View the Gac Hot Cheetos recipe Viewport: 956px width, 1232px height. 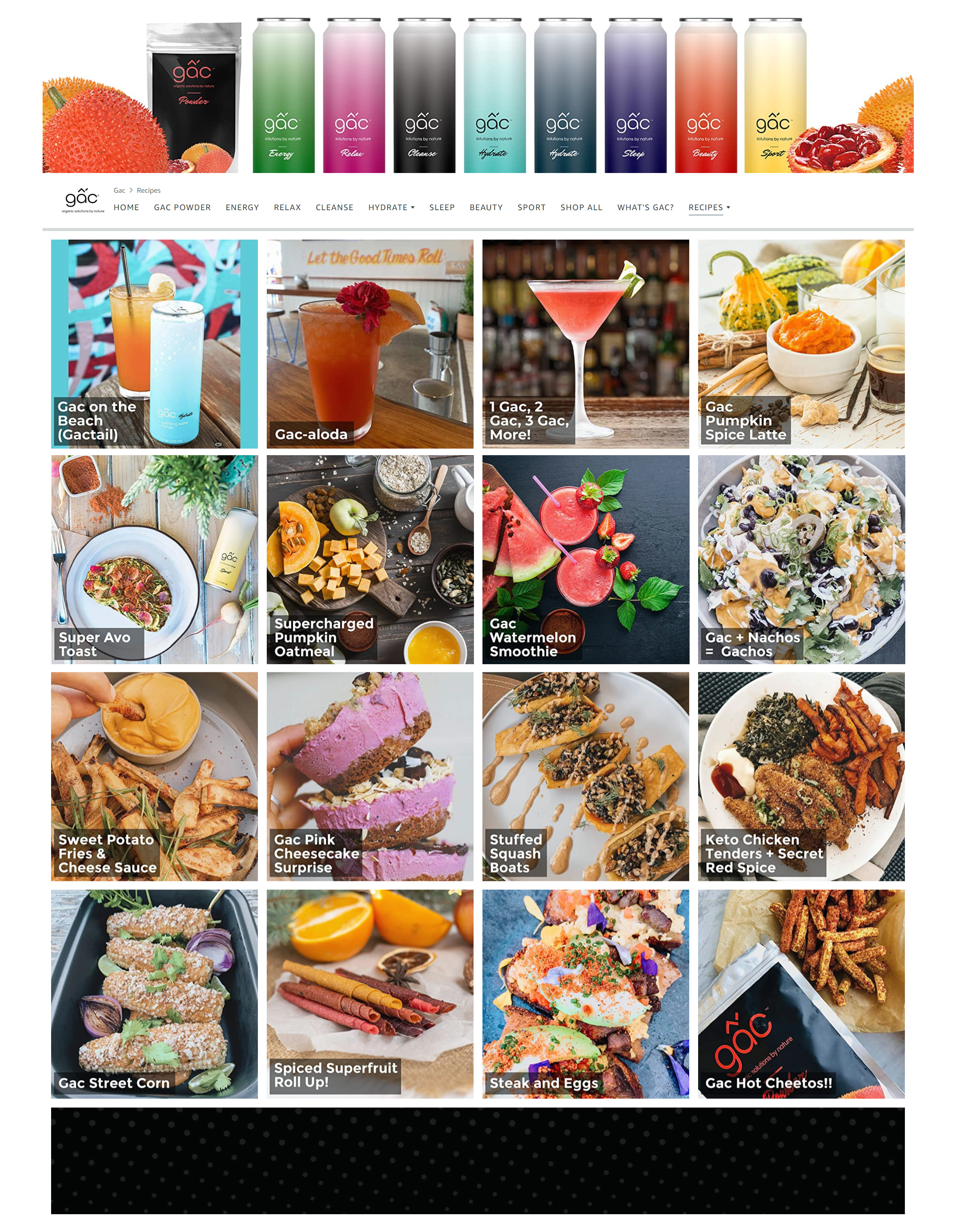[x=801, y=994]
